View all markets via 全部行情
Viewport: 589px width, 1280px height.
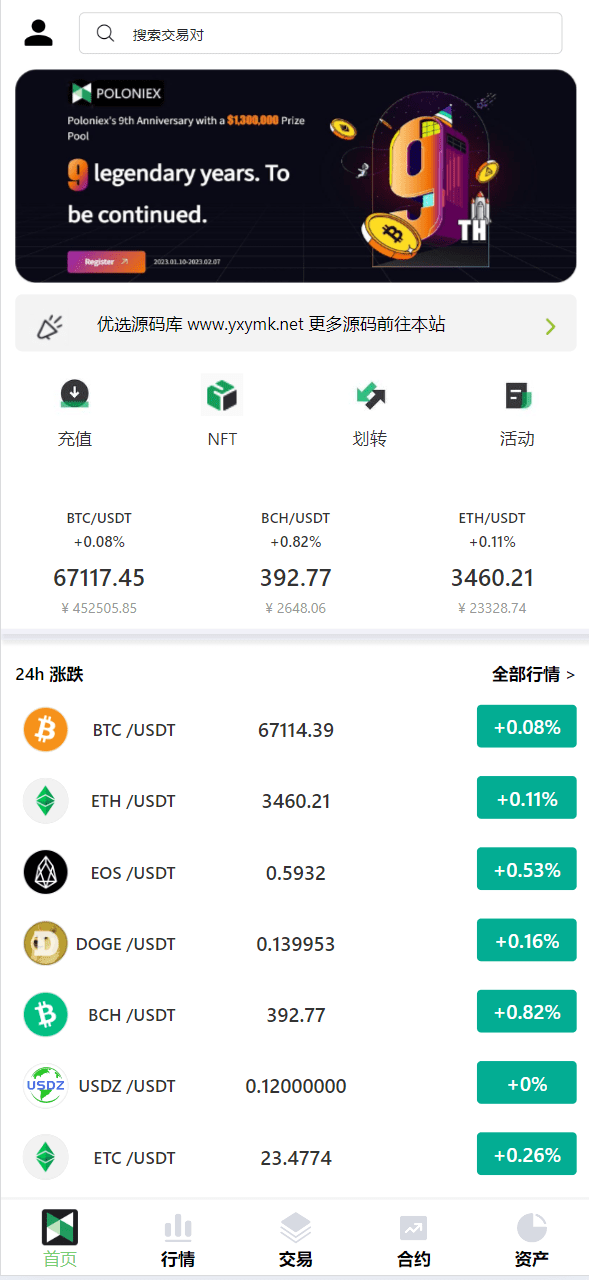[533, 675]
